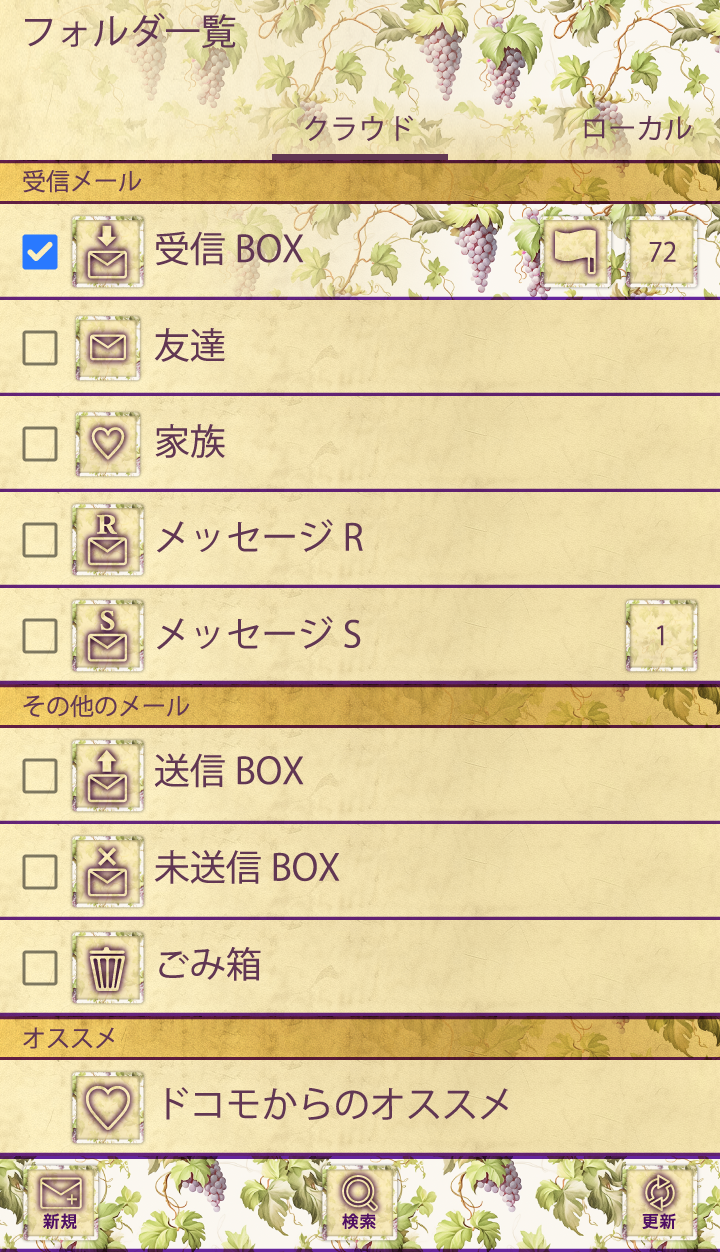Tap the flag icon in 受信 BOX

[x=577, y=251]
